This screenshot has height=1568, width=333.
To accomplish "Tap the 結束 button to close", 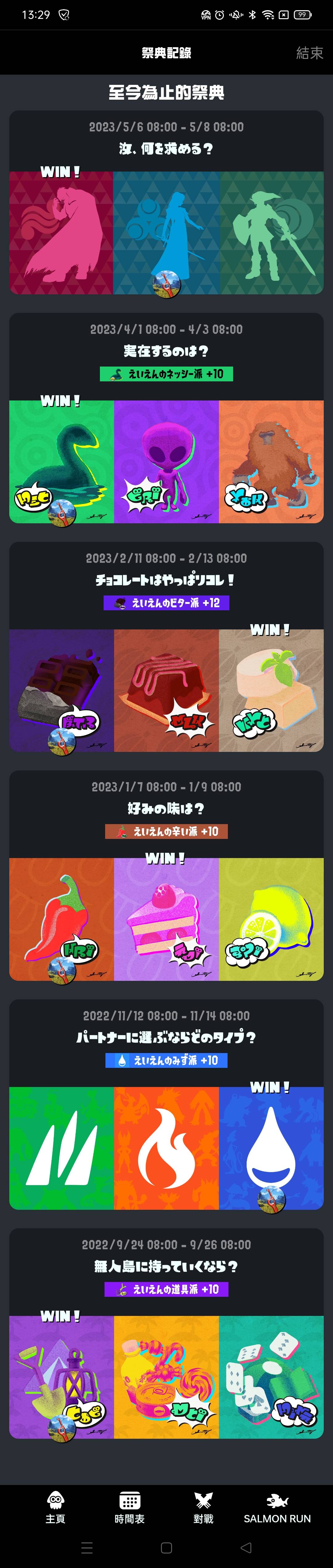I will pos(309,53).
